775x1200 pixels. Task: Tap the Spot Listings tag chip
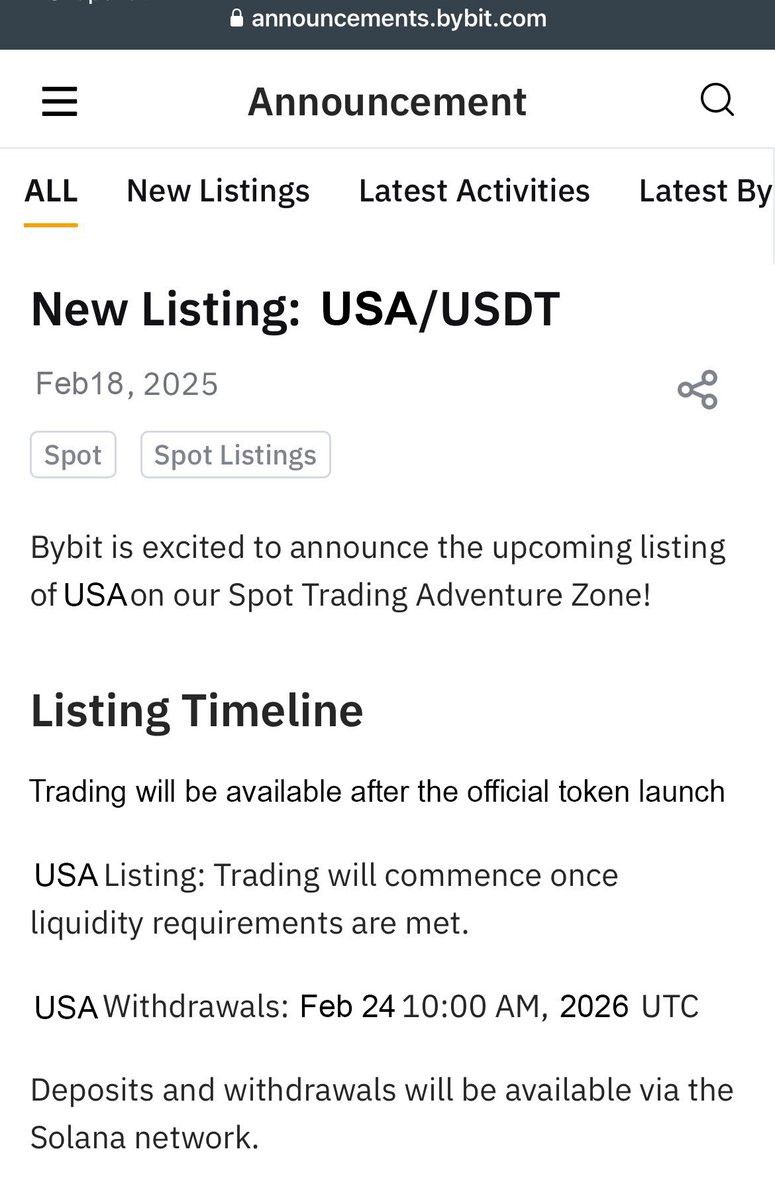tap(235, 455)
